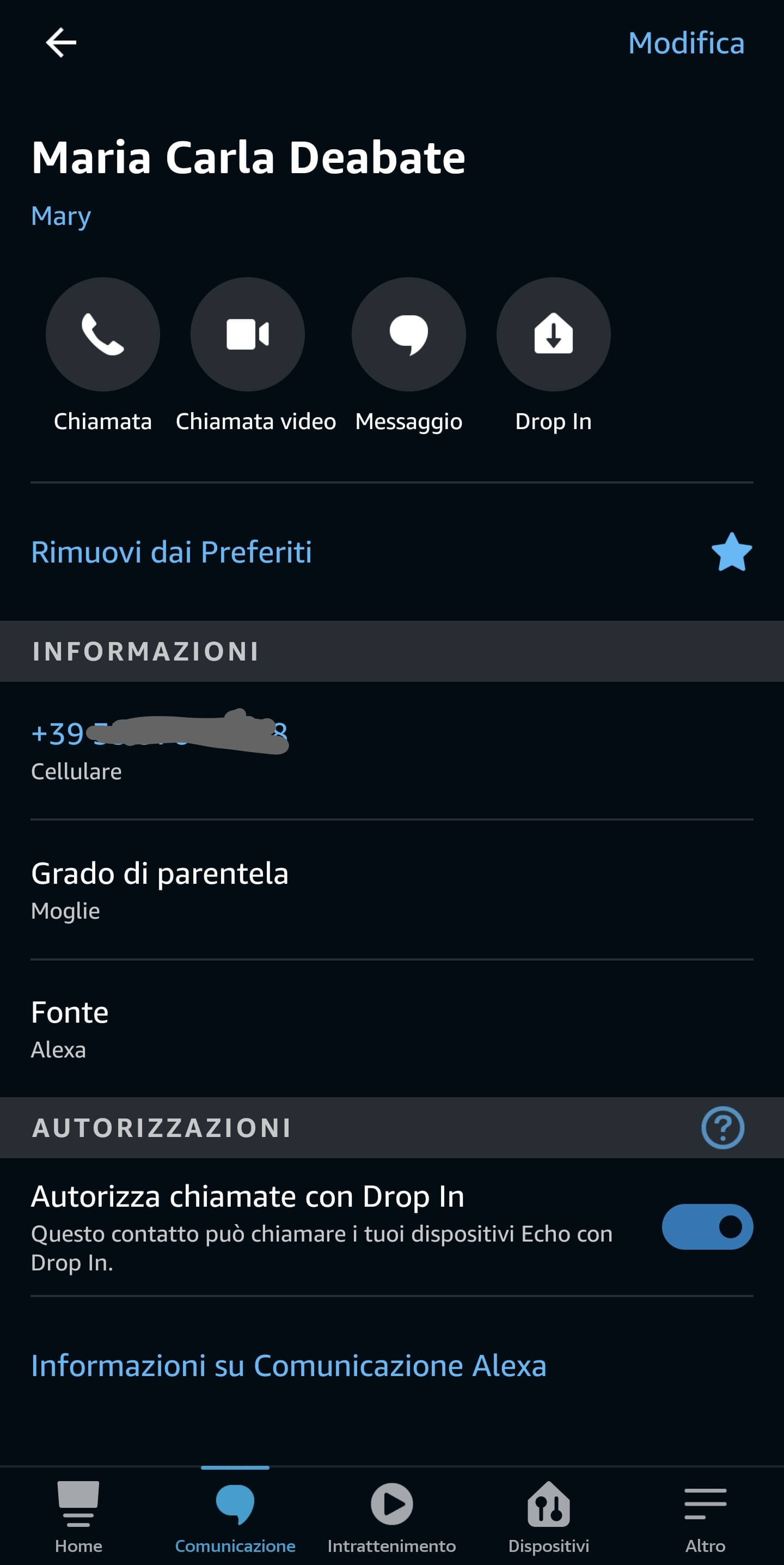Open the Autorizzazioni help question mark

click(722, 1128)
